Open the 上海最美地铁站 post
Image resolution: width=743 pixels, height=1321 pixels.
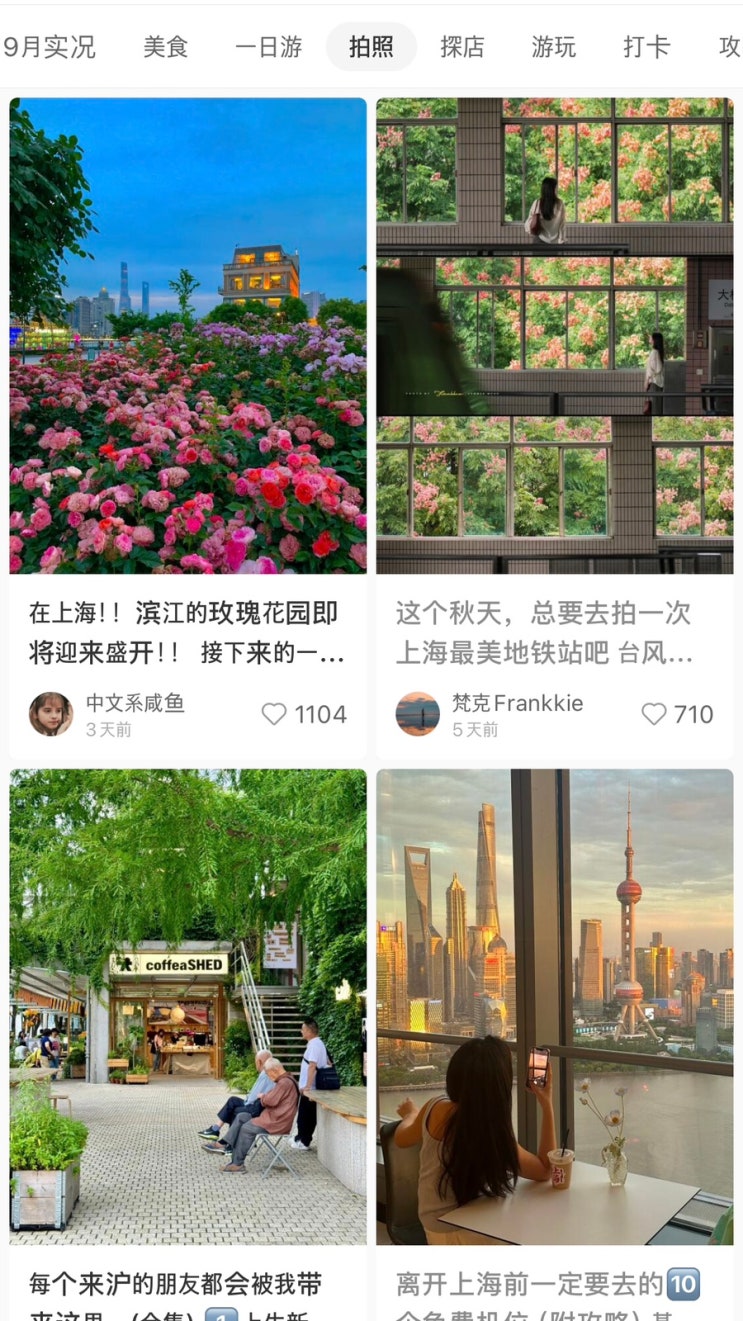pyautogui.click(x=554, y=336)
